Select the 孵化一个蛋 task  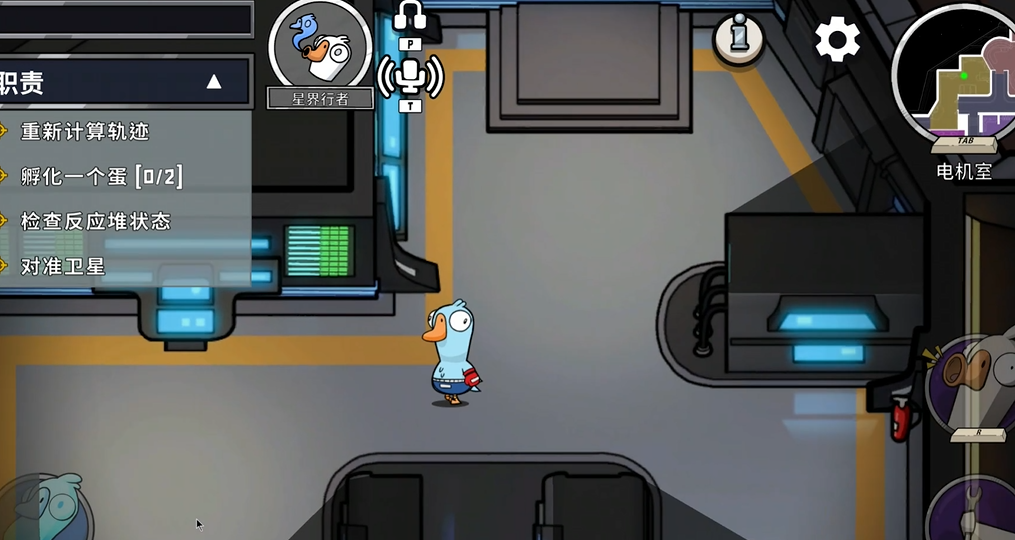(x=101, y=177)
